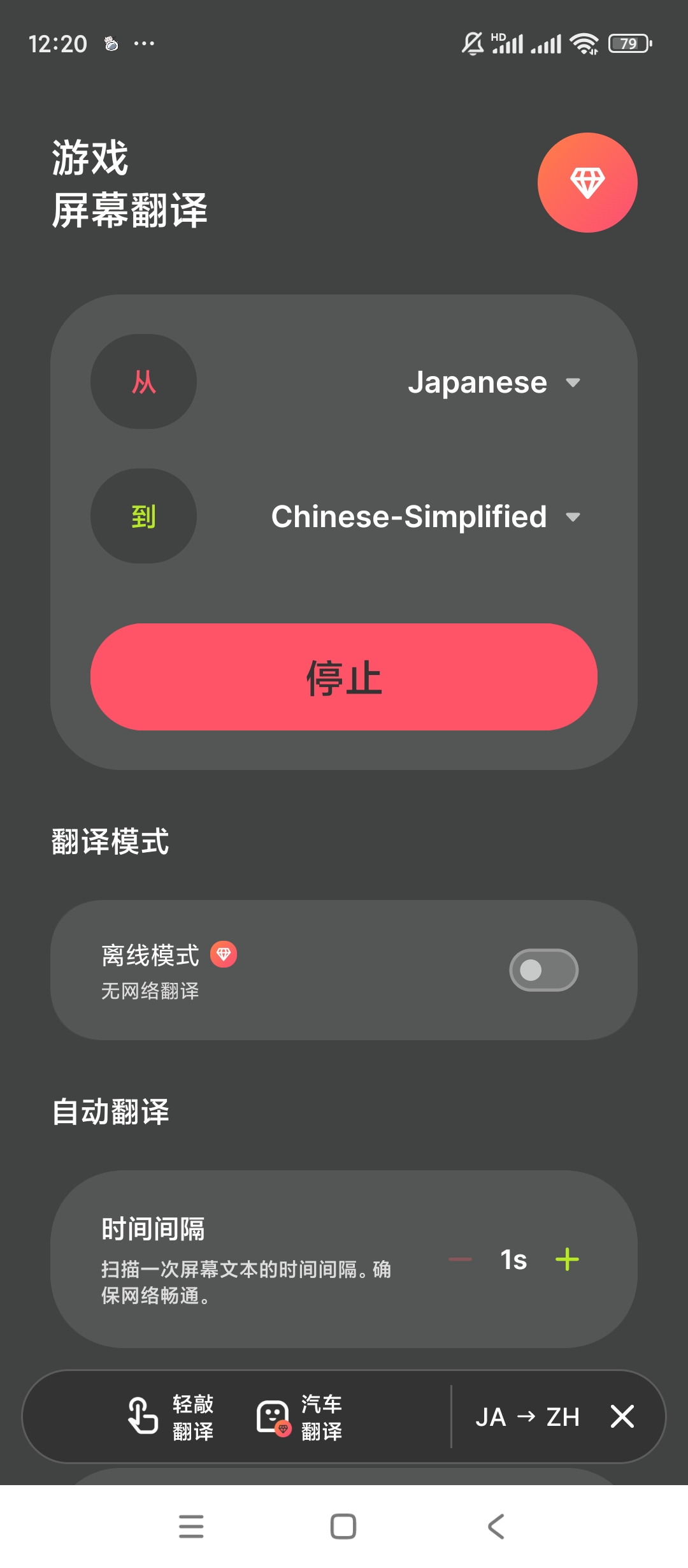Image resolution: width=688 pixels, height=1568 pixels.
Task: Decrease the 时间间隔 with minus
Action: click(460, 1259)
